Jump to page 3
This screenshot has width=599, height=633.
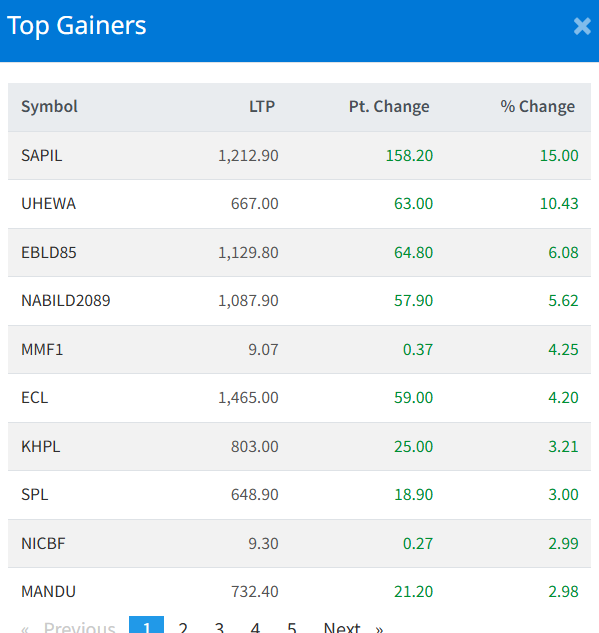tap(219, 626)
